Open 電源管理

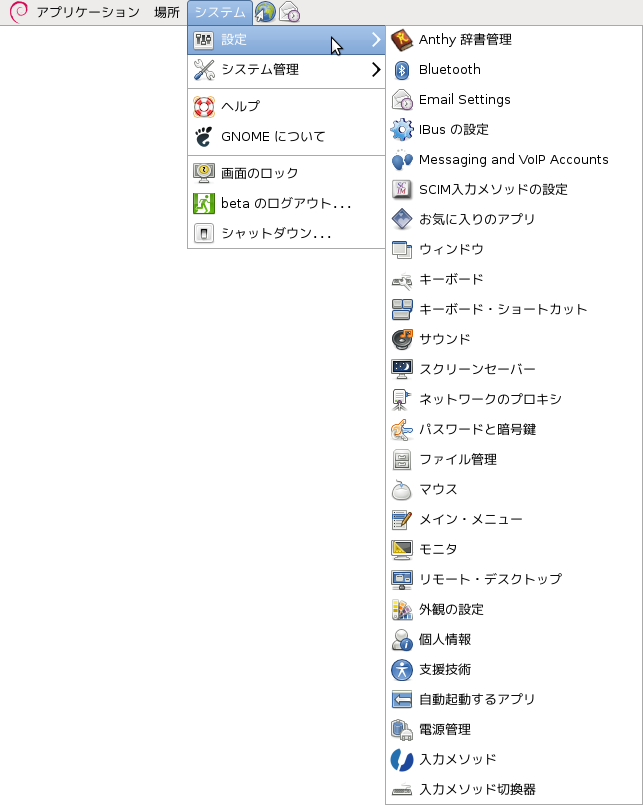coord(444,730)
